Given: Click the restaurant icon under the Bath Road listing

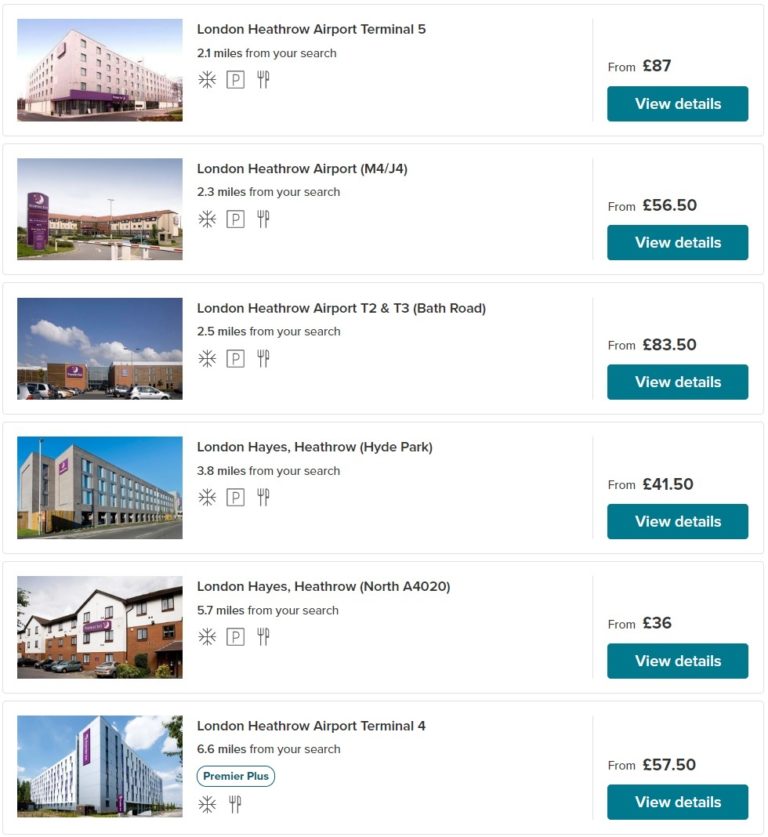Looking at the screenshot, I should coord(263,360).
